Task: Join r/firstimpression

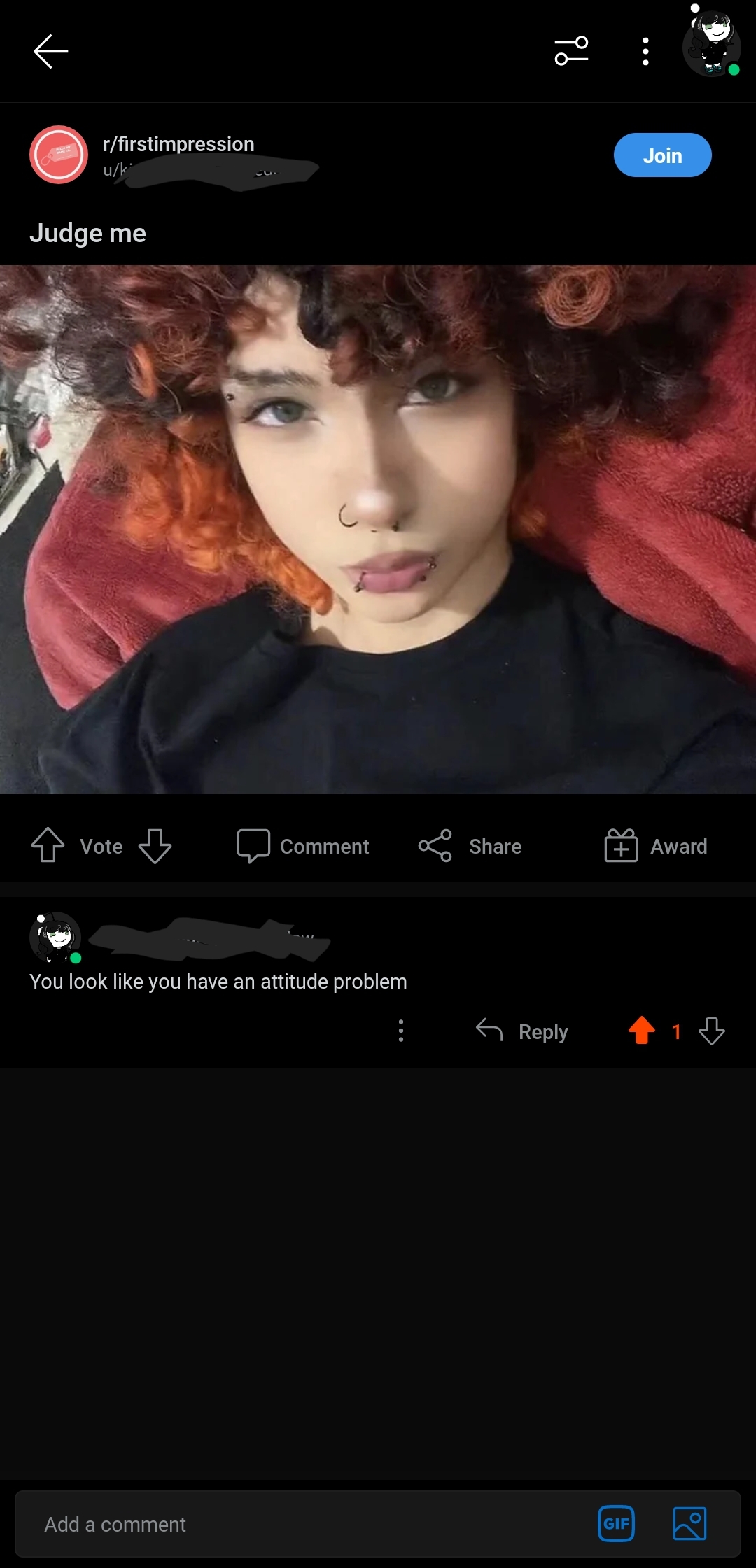Action: point(662,155)
